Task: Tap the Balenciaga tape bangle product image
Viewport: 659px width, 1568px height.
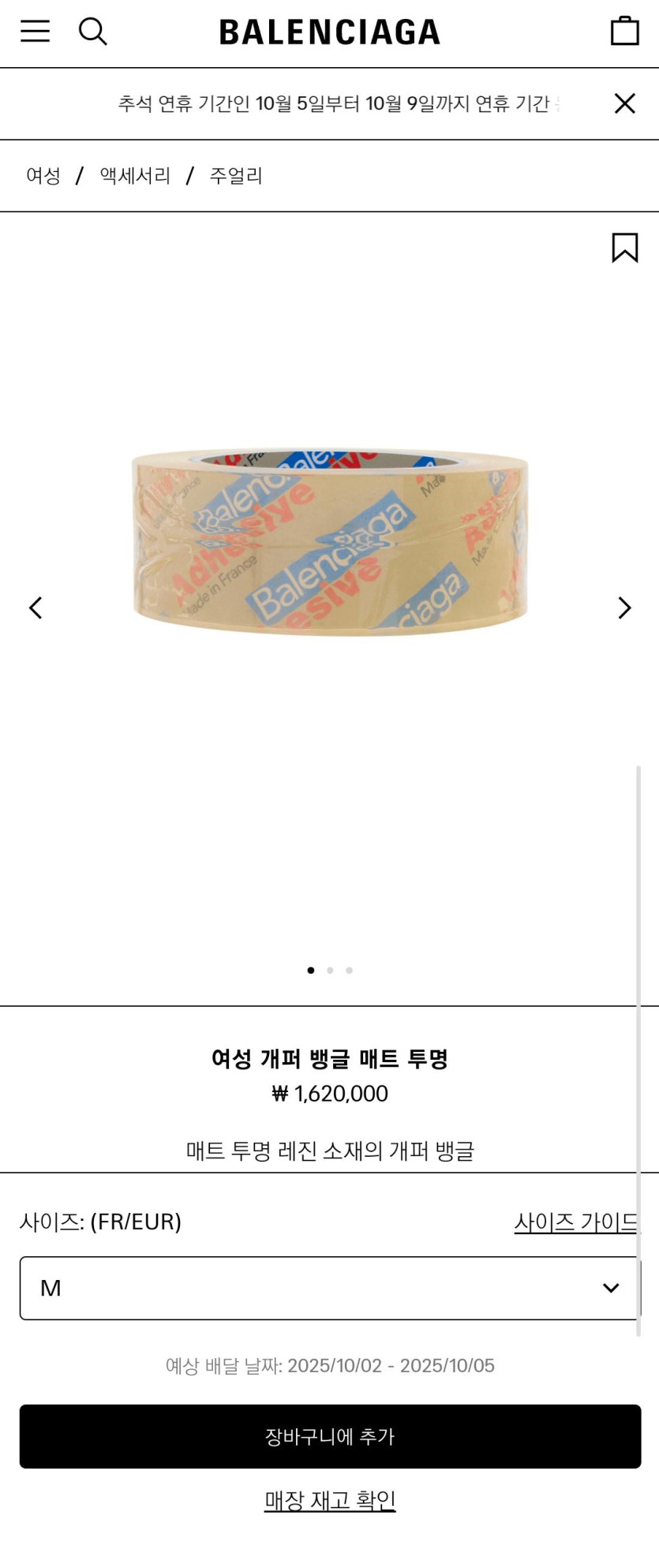Action: pos(330,543)
